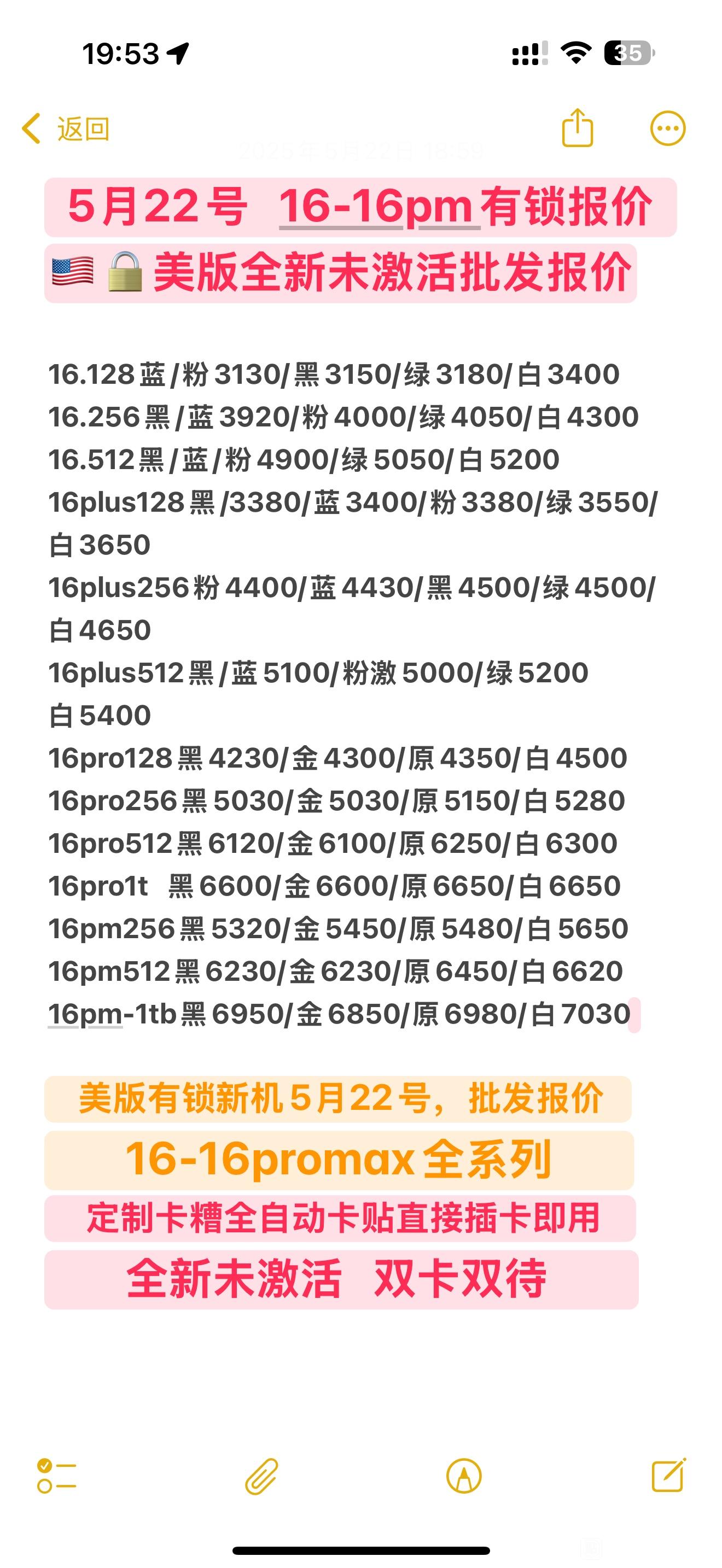Viewport: 722px width, 1568px height.
Task: Add a checklist to the note
Action: pos(57,1476)
